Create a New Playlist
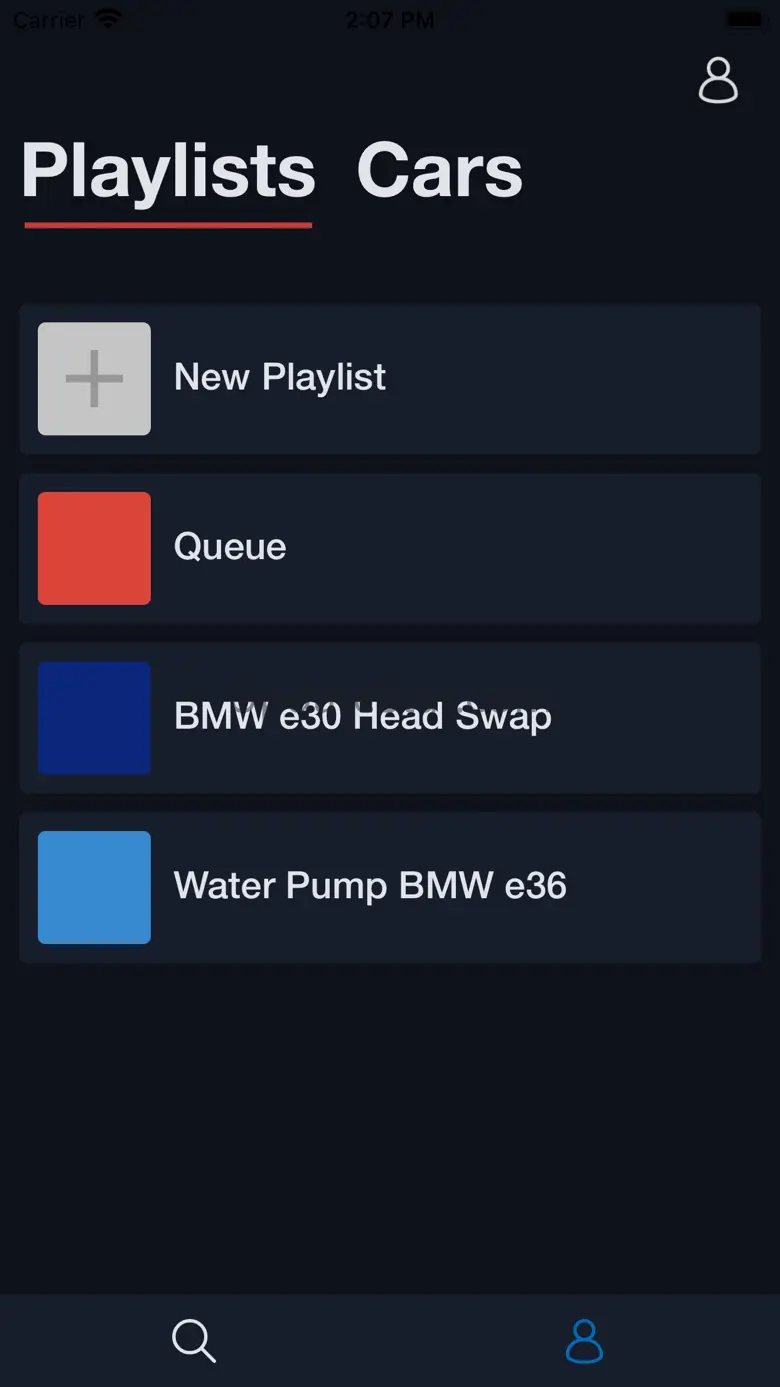 (389, 379)
